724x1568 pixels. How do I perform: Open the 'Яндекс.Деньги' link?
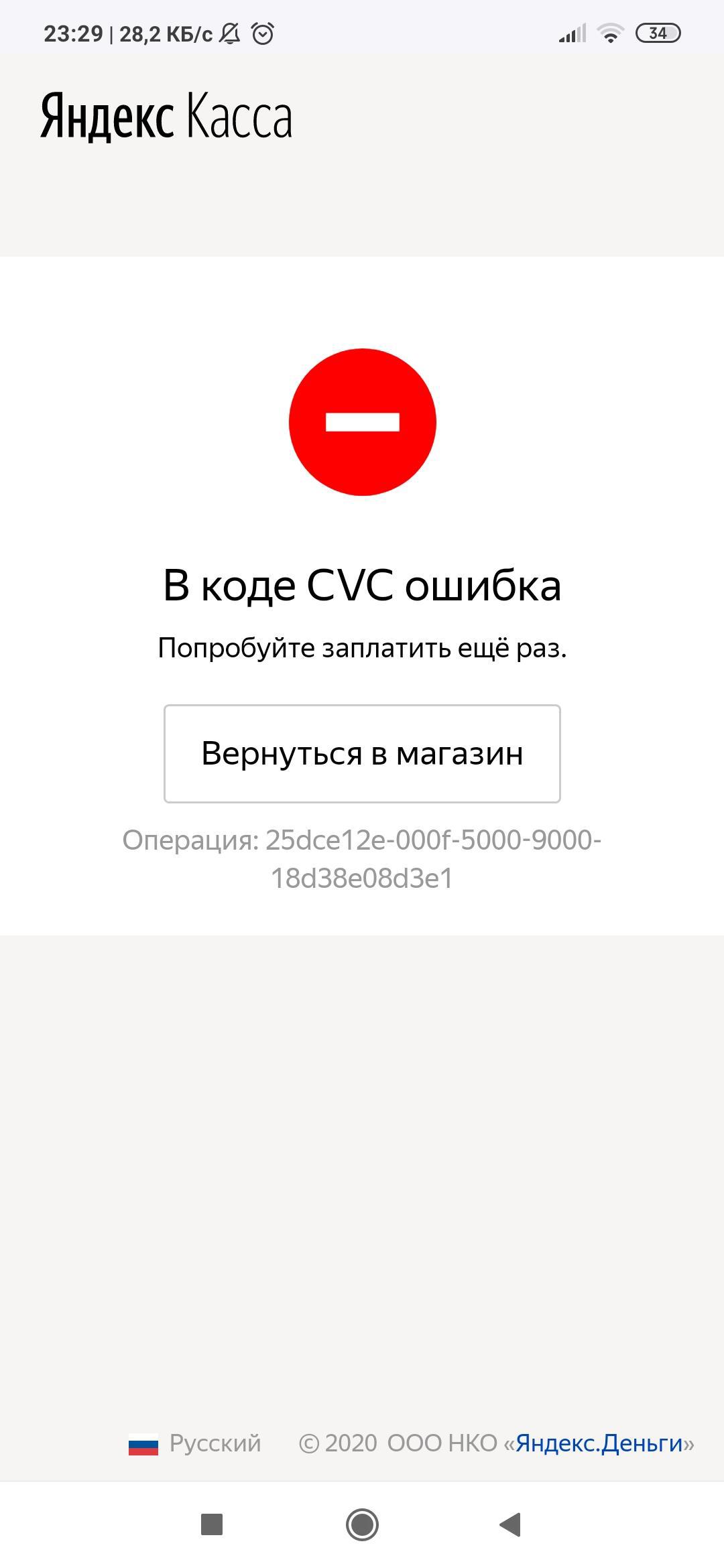(x=599, y=1443)
